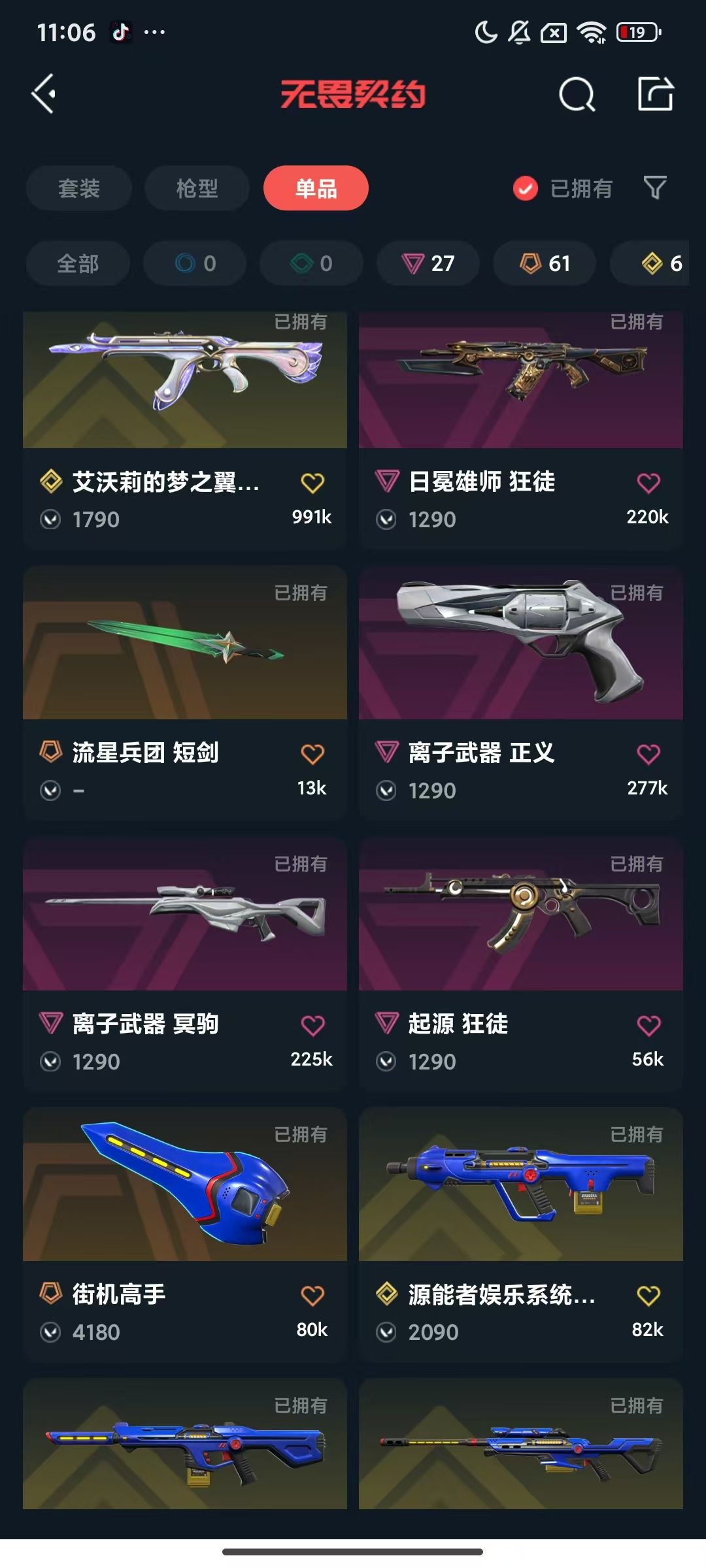Select the 单品 tab
The width and height of the screenshot is (706, 1568).
click(x=316, y=188)
